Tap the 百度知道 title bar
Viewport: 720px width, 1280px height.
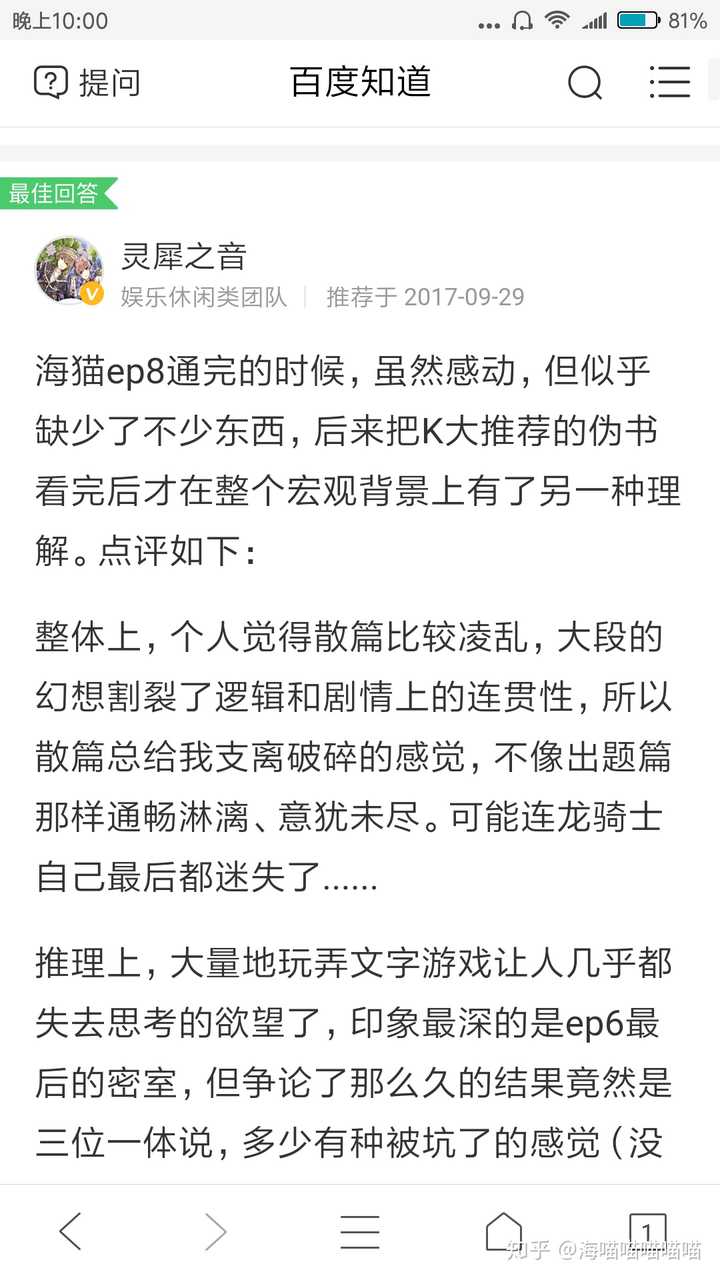[x=360, y=83]
